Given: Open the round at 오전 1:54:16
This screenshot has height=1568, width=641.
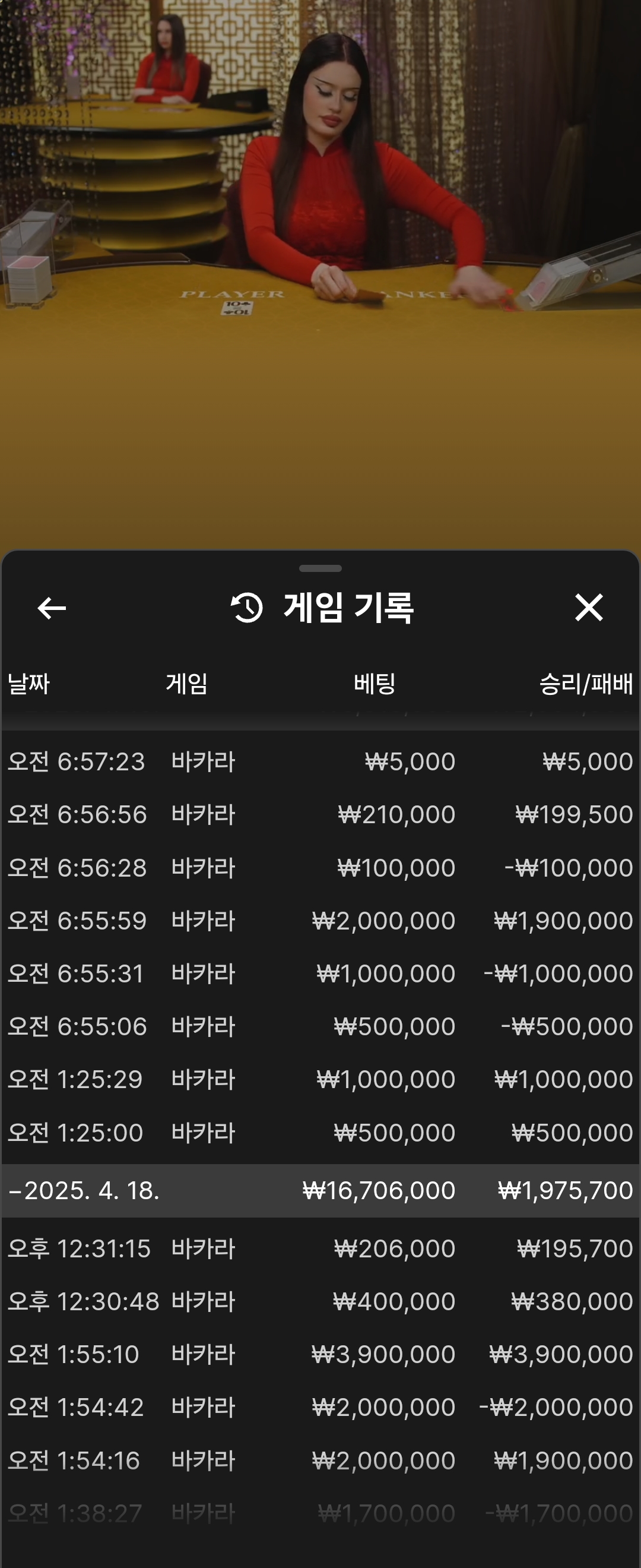Looking at the screenshot, I should 320,1460.
